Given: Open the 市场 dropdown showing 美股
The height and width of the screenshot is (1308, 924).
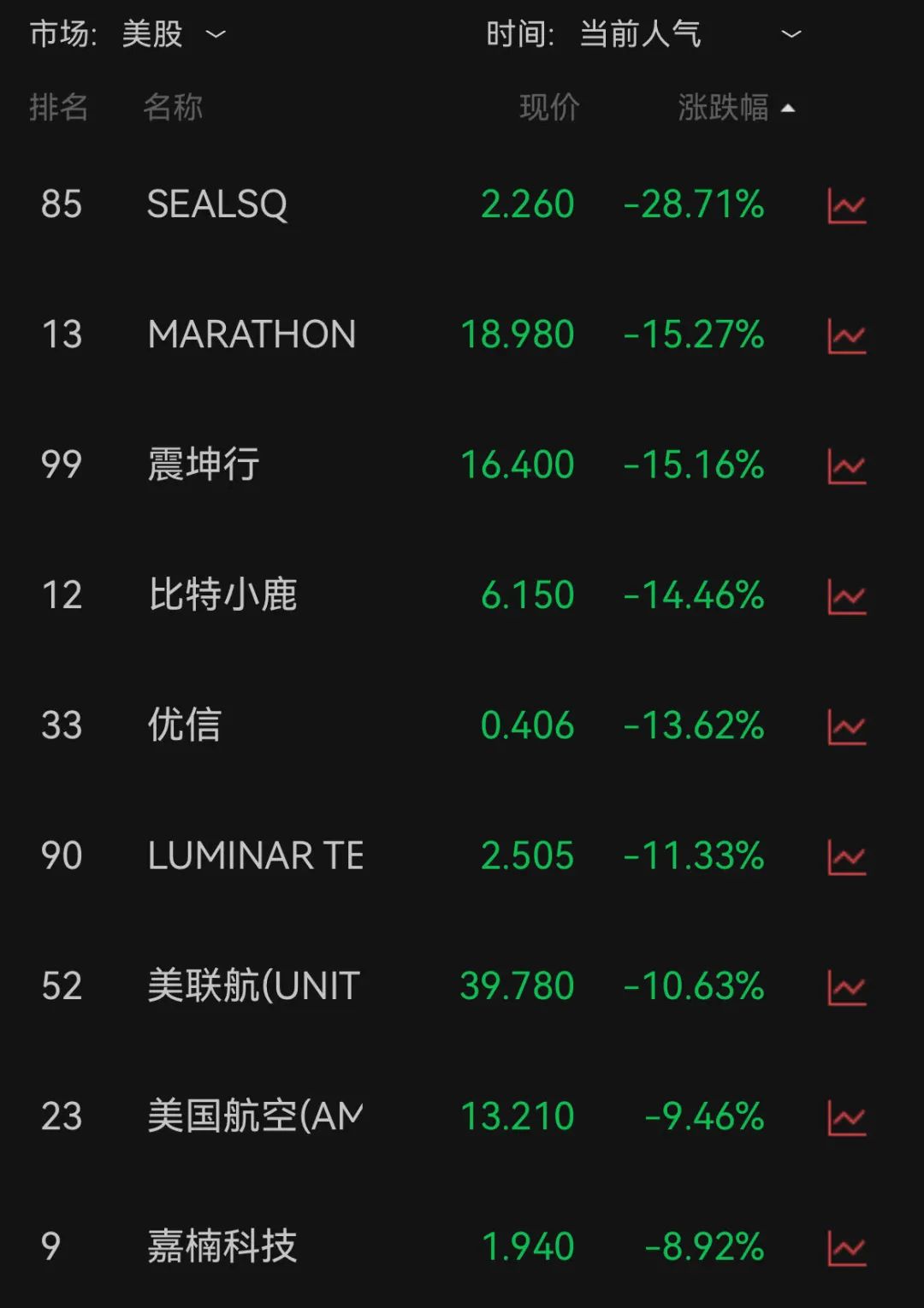Looking at the screenshot, I should 173,34.
